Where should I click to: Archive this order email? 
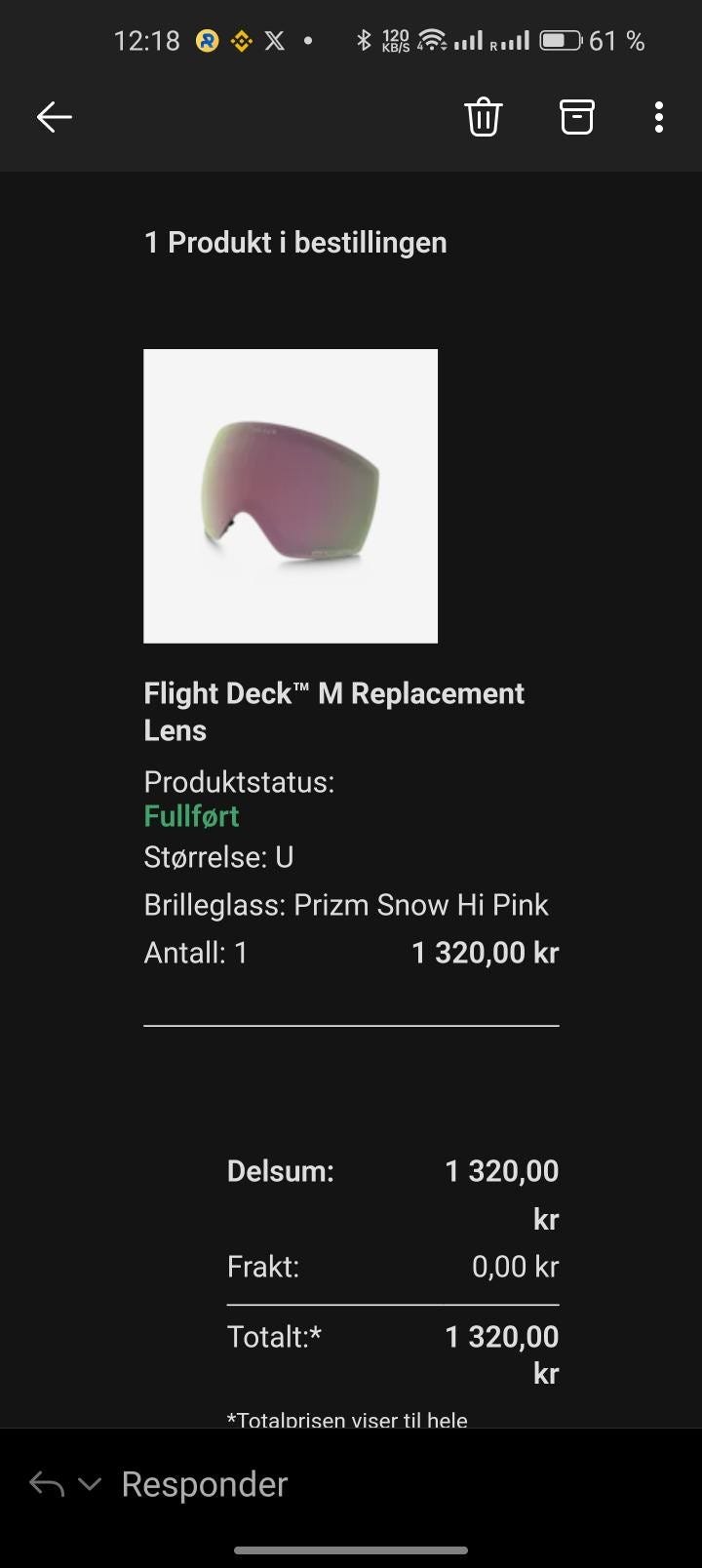pyautogui.click(x=576, y=117)
